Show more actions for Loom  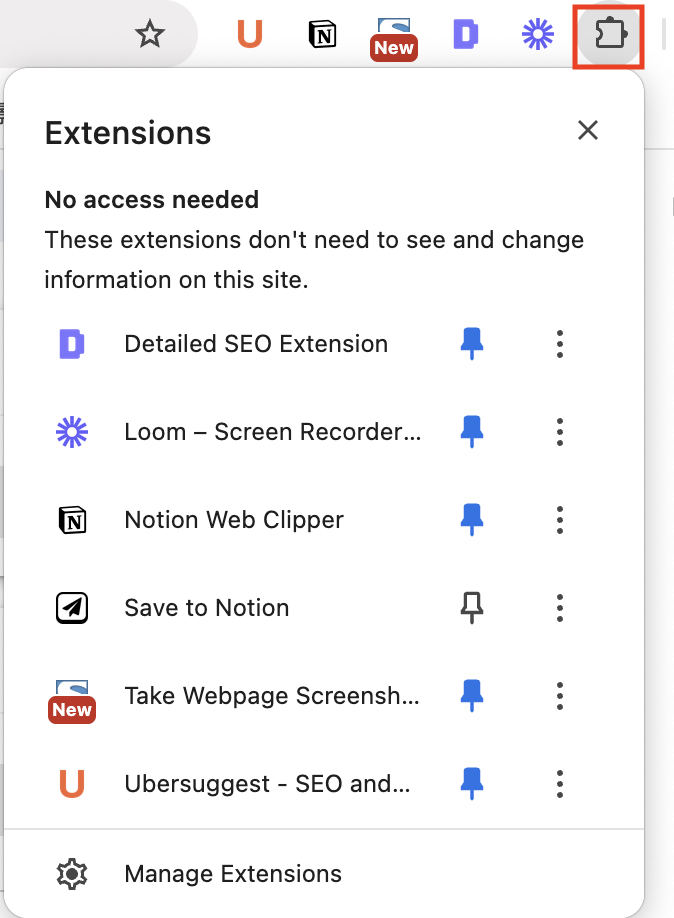pyautogui.click(x=560, y=432)
